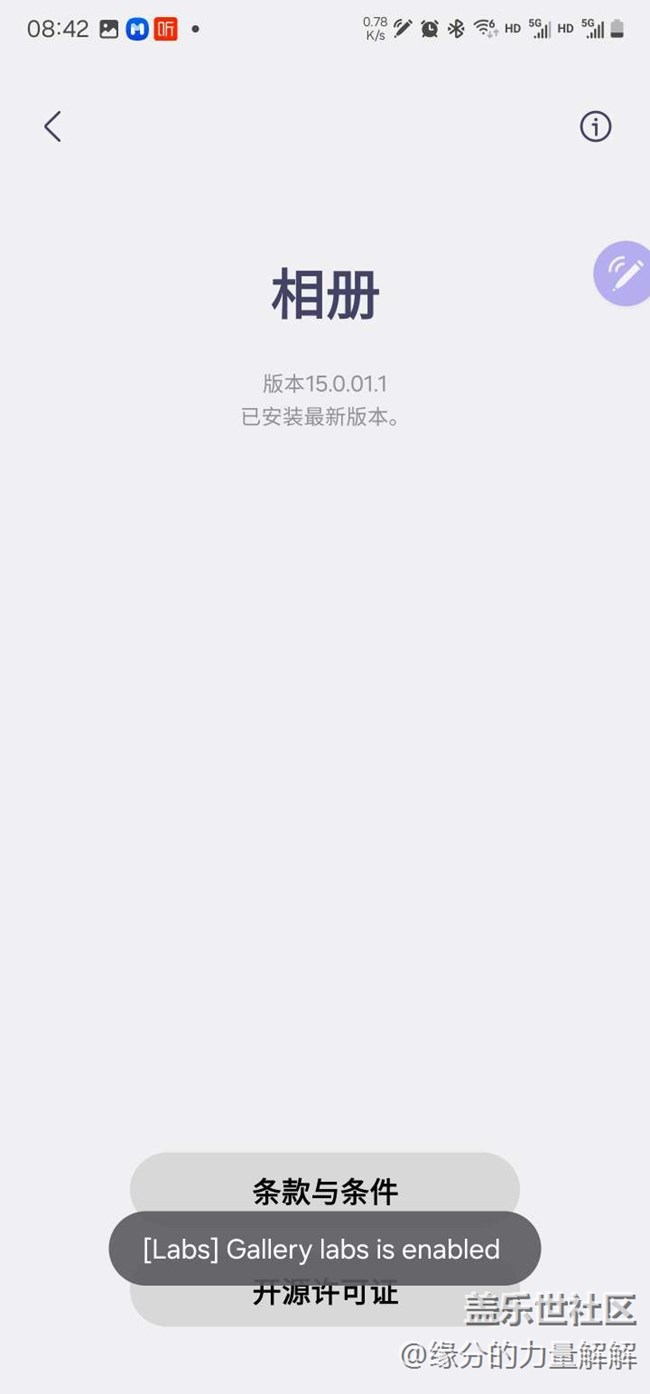Open the app info icon
Screen dimensions: 650x1394
click(x=596, y=126)
